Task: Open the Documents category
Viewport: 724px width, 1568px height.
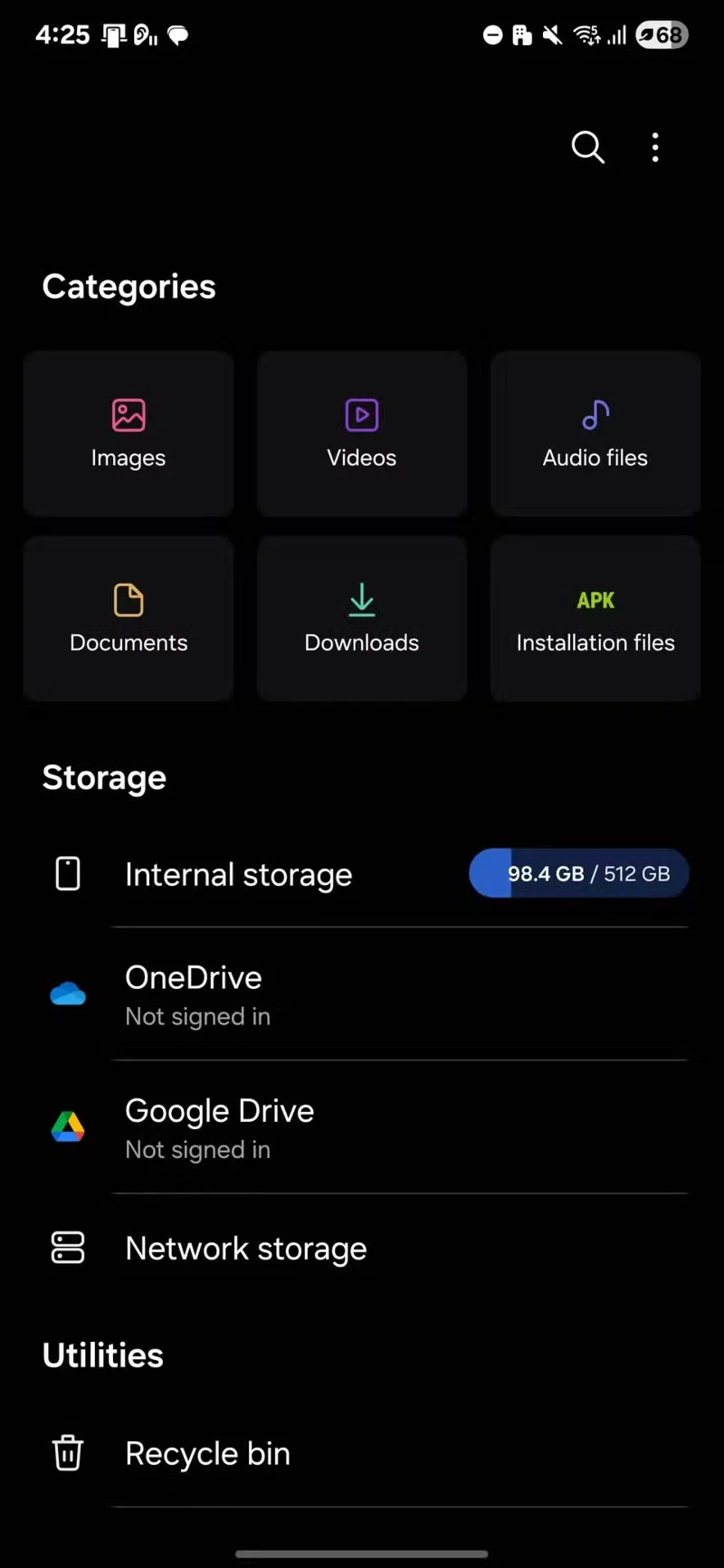Action: (128, 619)
